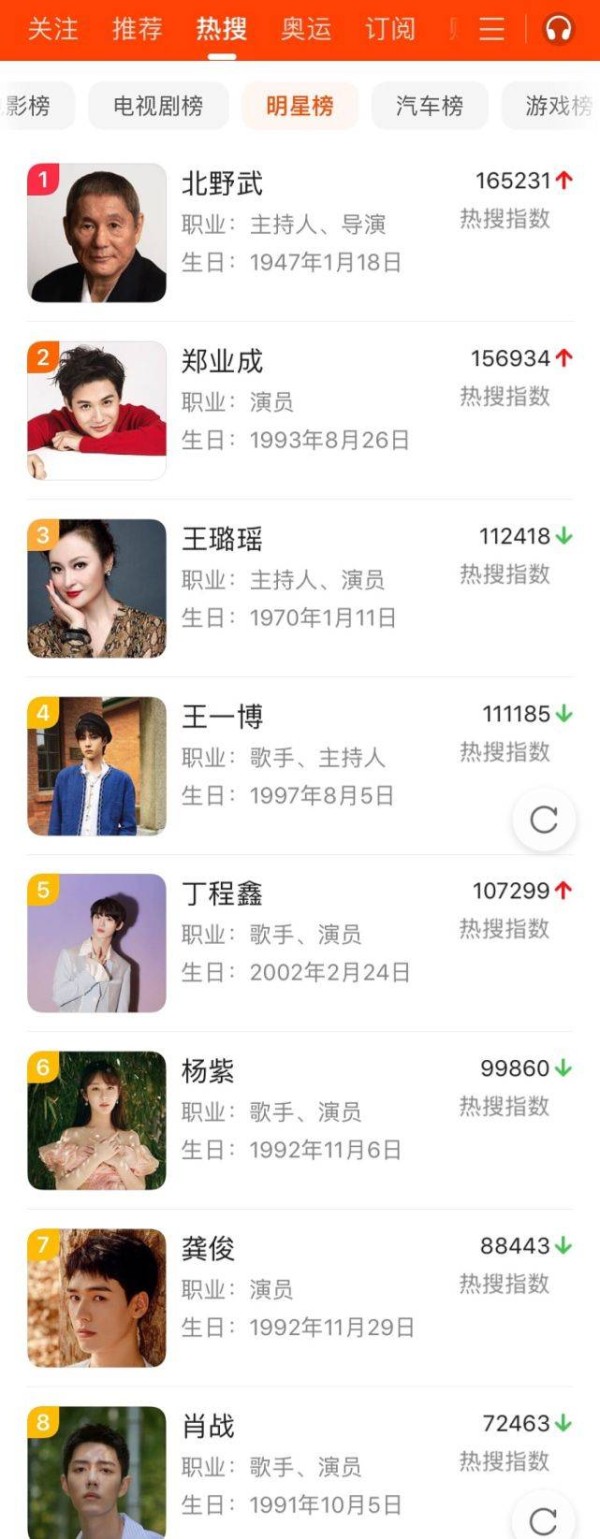
Task: Select the 订阅 tab
Action: coord(390,29)
